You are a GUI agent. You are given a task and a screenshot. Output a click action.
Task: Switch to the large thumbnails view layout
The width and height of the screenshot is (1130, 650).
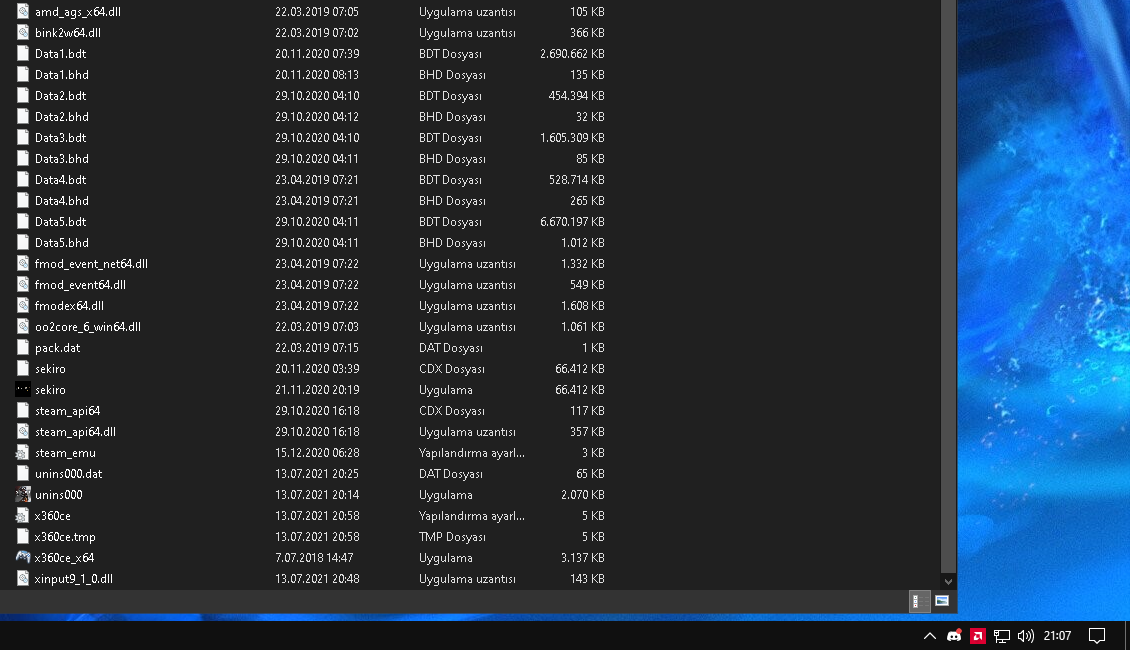(x=942, y=601)
